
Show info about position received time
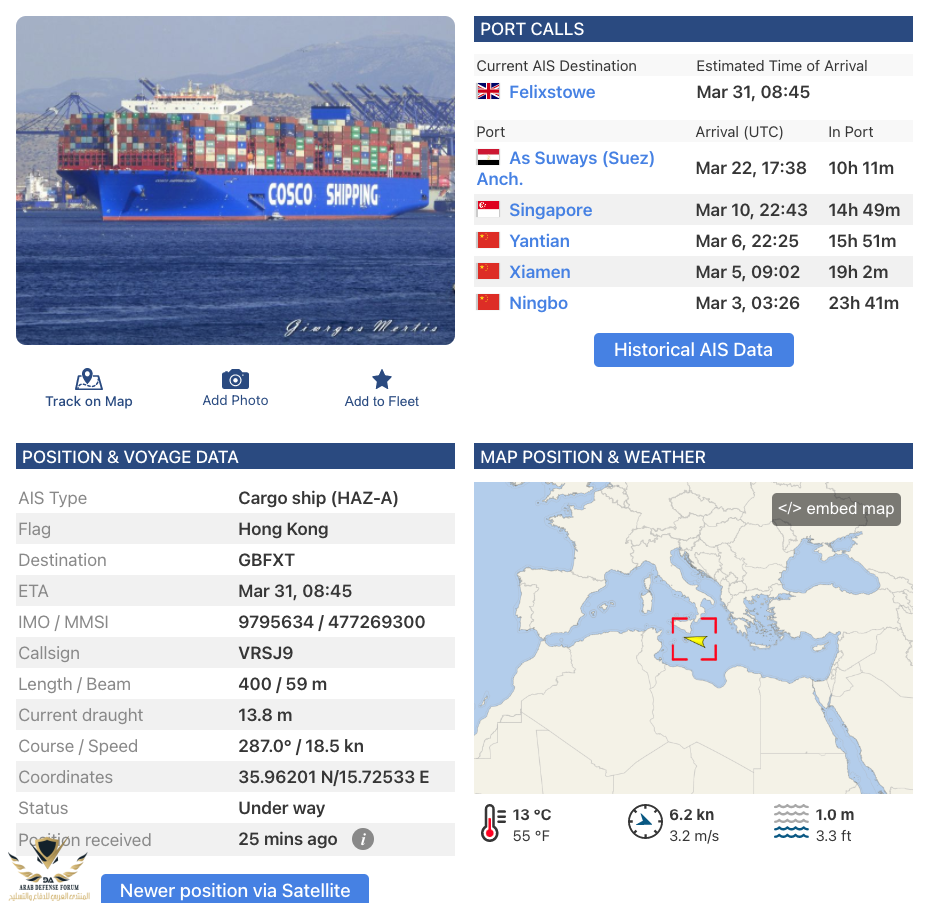[x=363, y=839]
